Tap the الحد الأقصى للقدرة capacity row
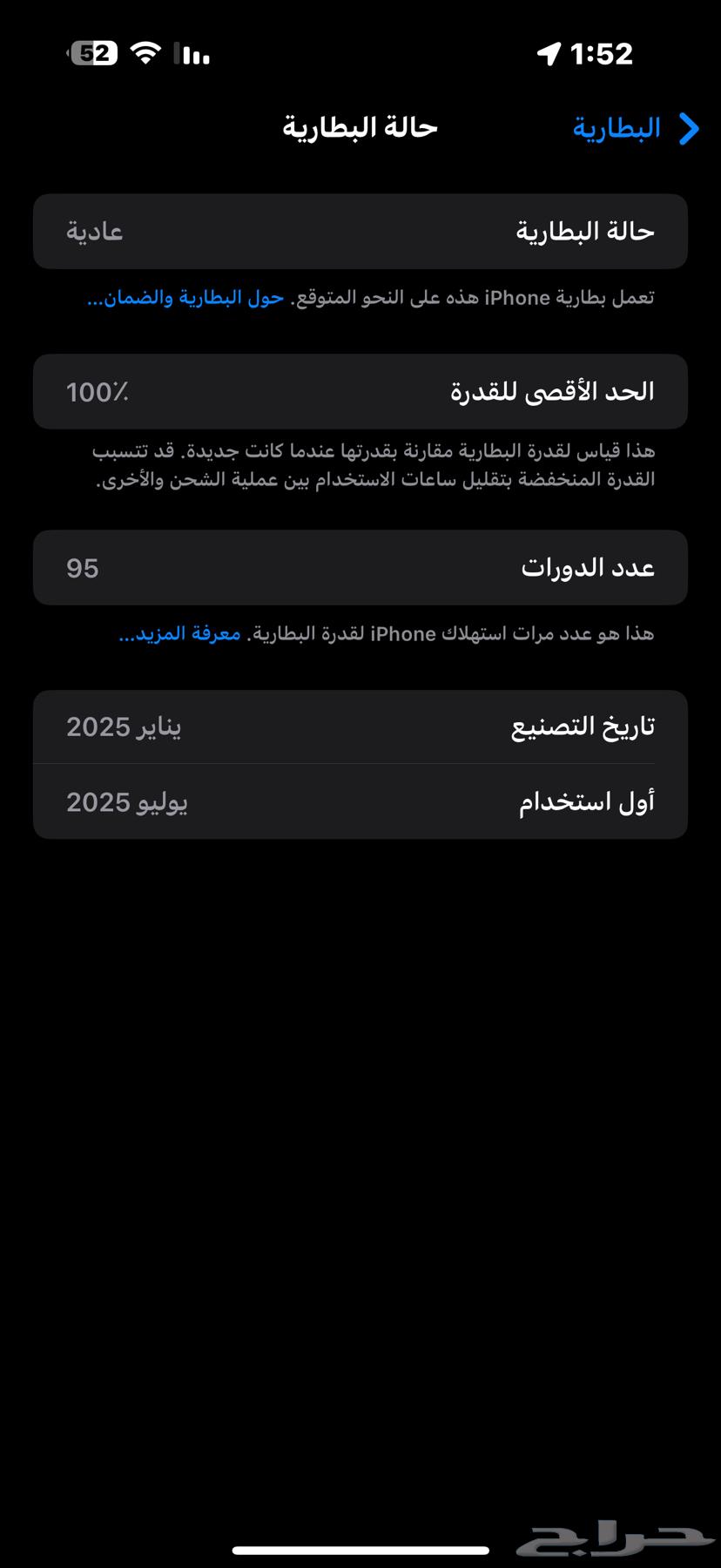The width and height of the screenshot is (721, 1568). coord(360,391)
